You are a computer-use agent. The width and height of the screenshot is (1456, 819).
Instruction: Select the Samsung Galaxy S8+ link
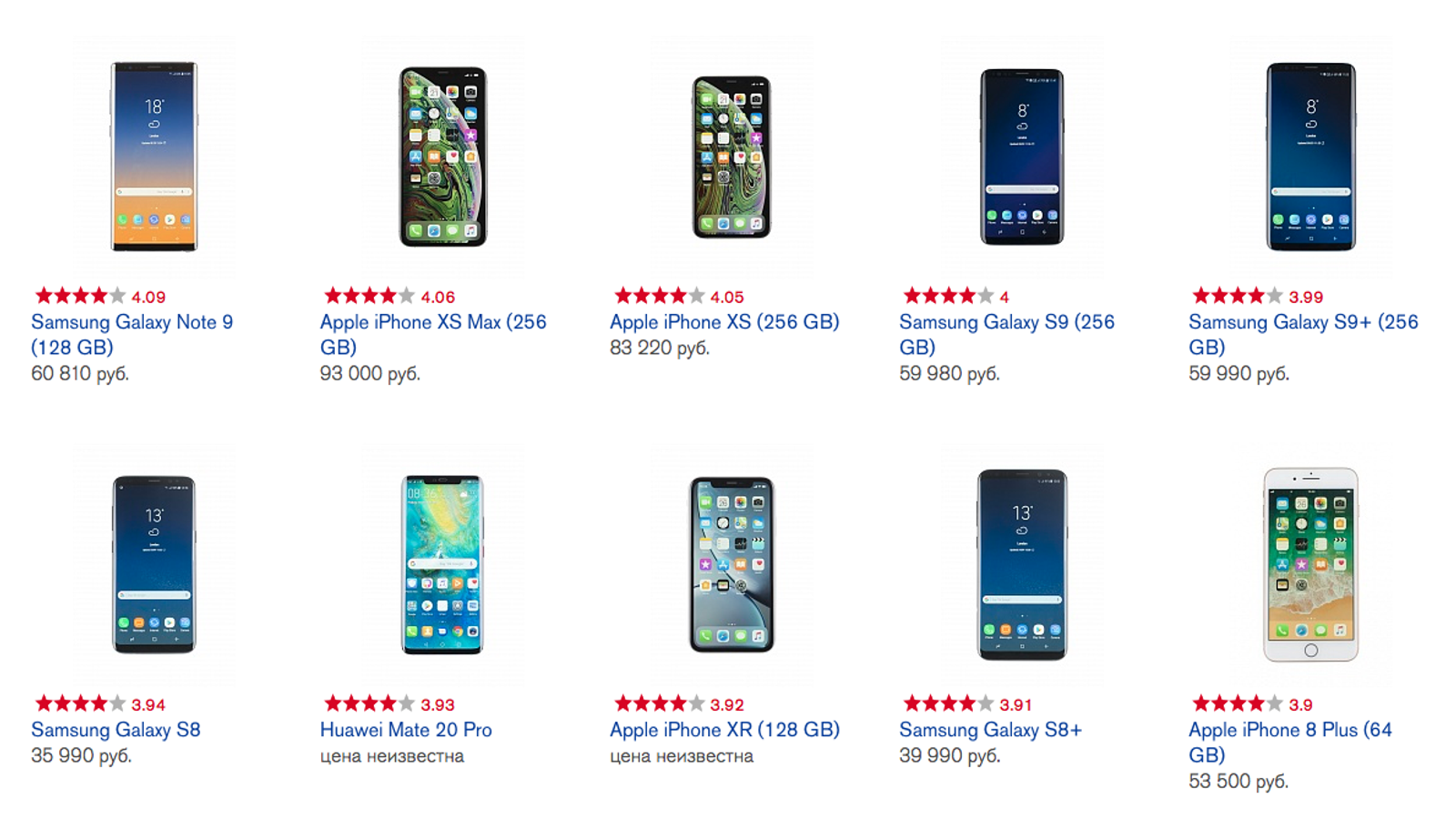(x=990, y=730)
